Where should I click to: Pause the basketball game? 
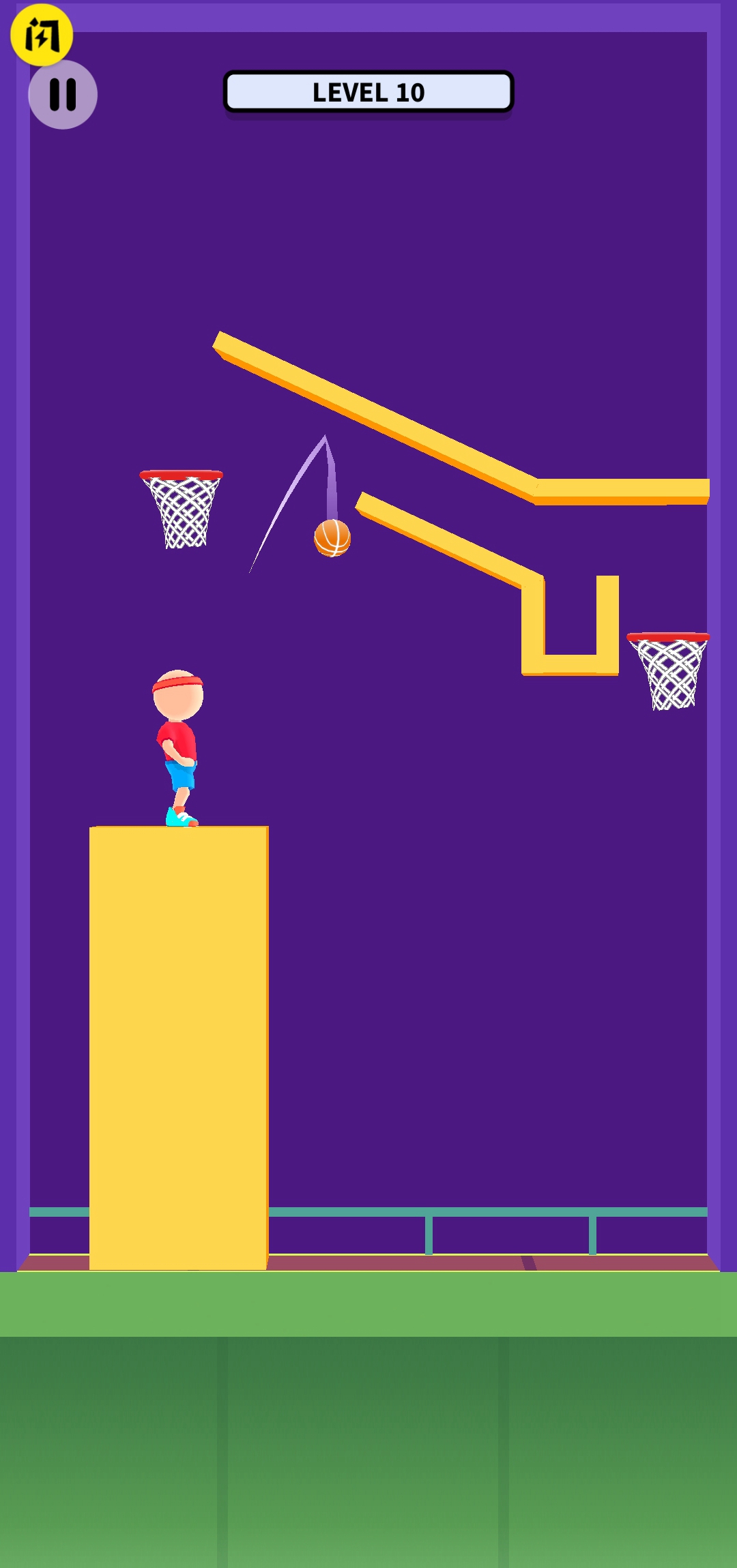(x=63, y=95)
